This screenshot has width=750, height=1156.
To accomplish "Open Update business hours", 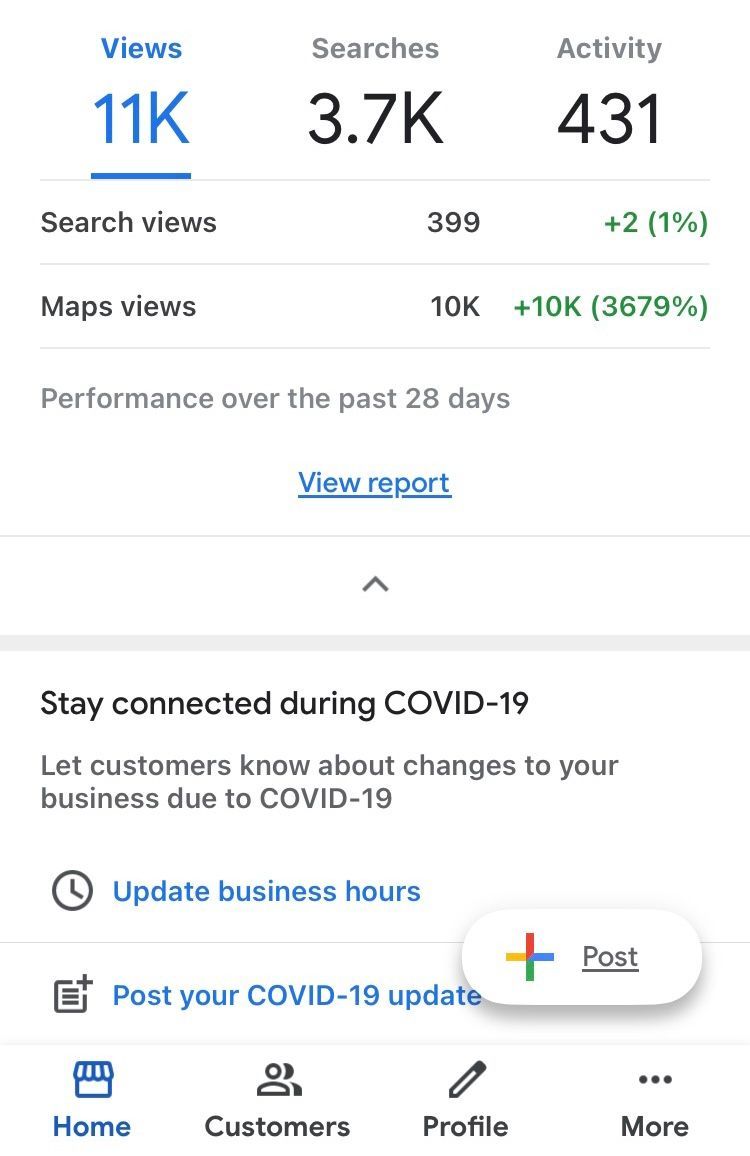I will [x=266, y=891].
